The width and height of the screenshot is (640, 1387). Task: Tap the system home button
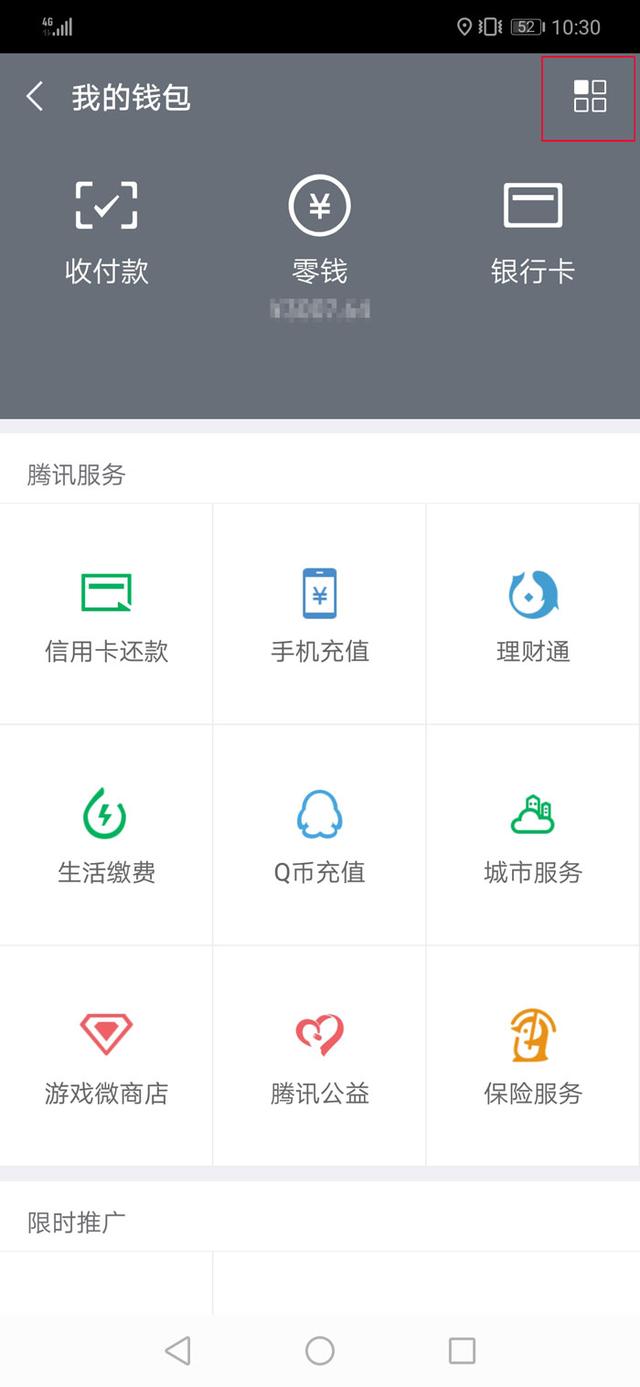320,1351
